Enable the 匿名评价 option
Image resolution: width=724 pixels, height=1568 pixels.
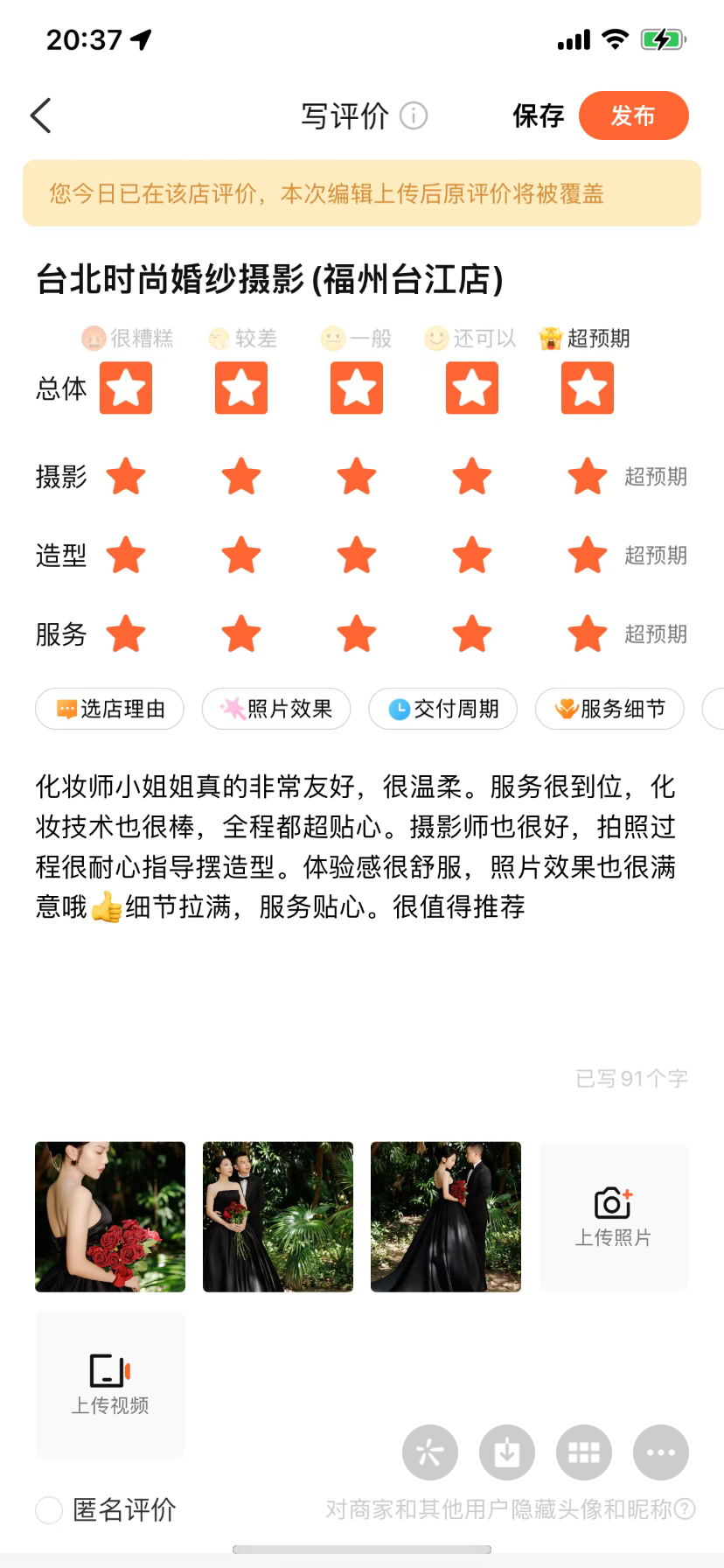(x=49, y=1509)
